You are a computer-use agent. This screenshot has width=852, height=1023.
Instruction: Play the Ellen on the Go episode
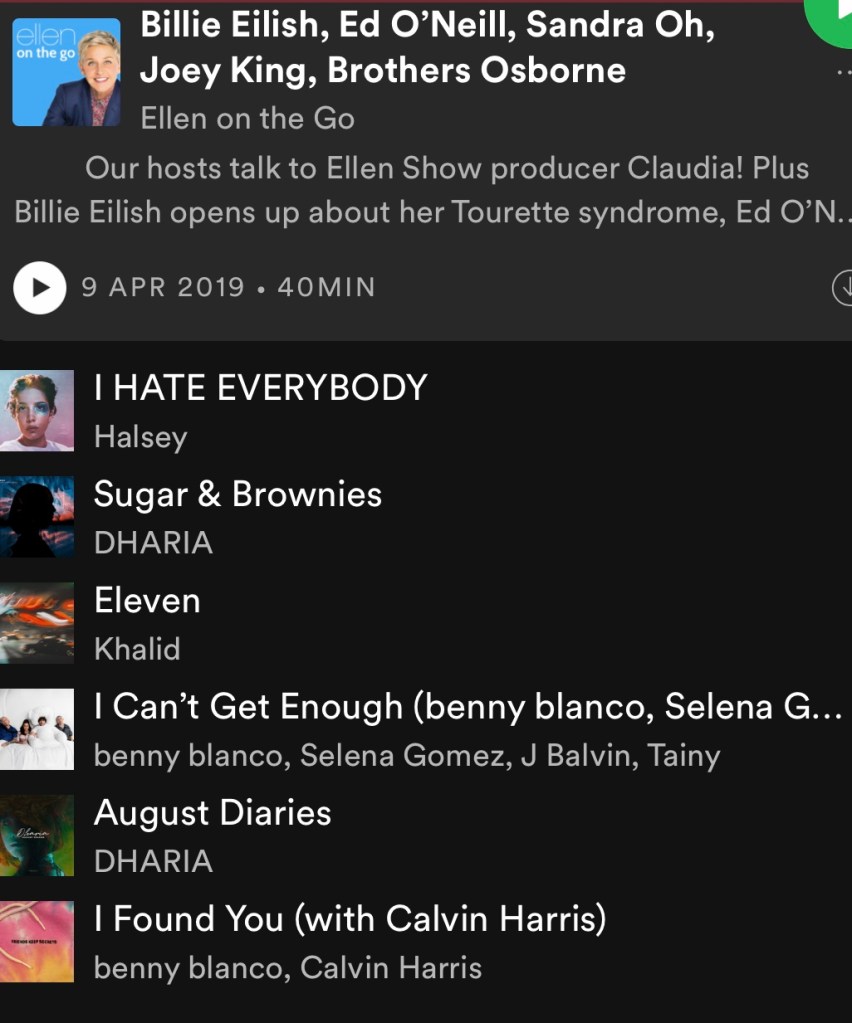pyautogui.click(x=39, y=288)
